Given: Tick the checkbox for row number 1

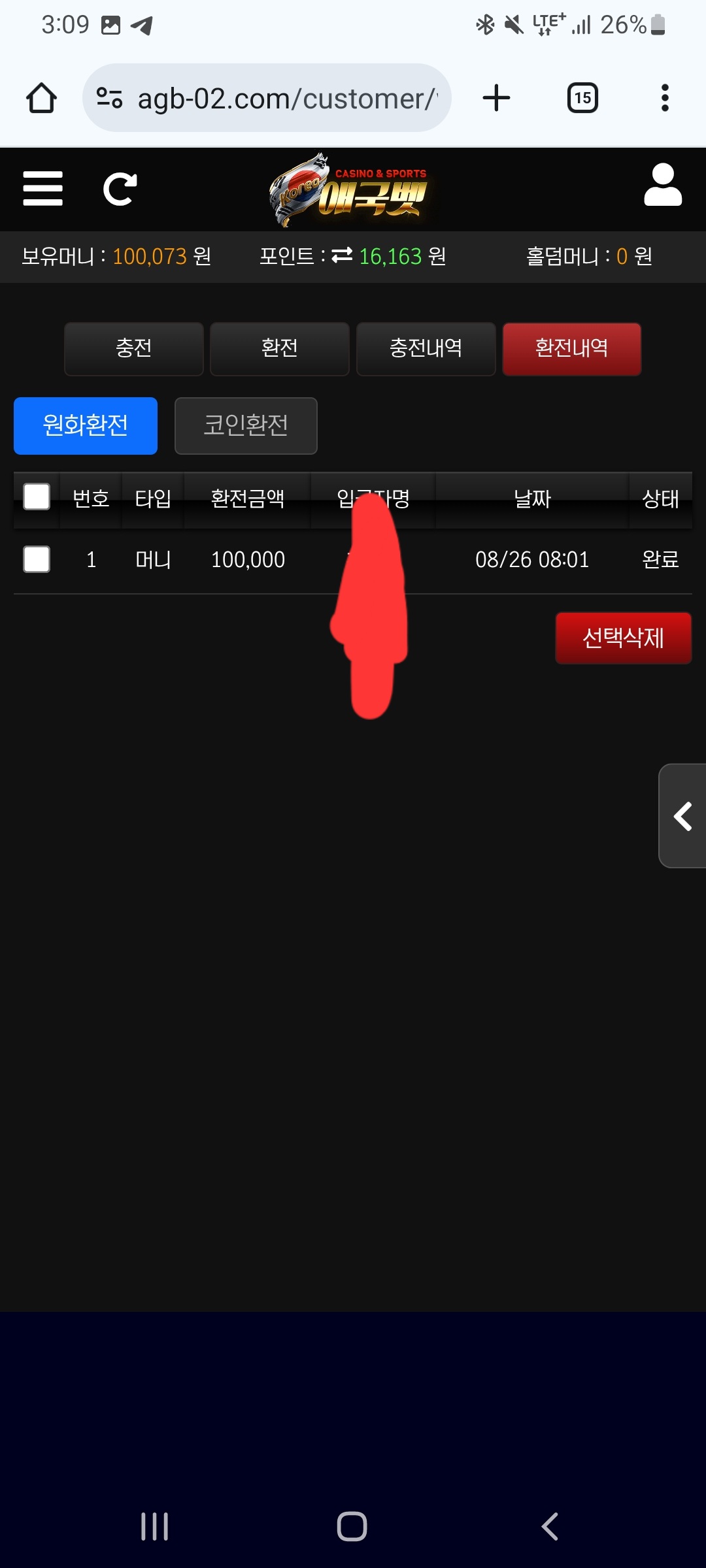Looking at the screenshot, I should (x=37, y=559).
